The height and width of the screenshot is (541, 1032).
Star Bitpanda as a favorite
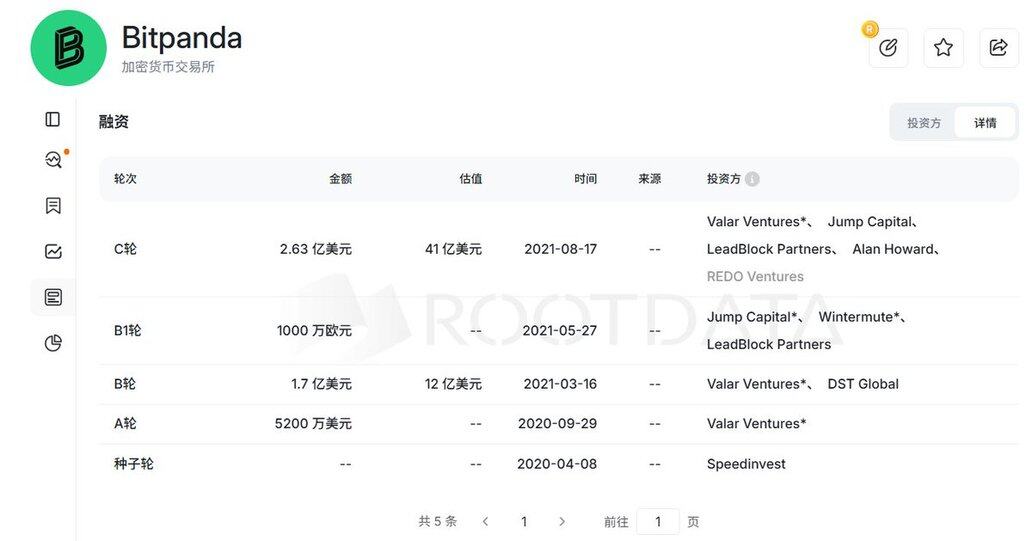(x=943, y=47)
